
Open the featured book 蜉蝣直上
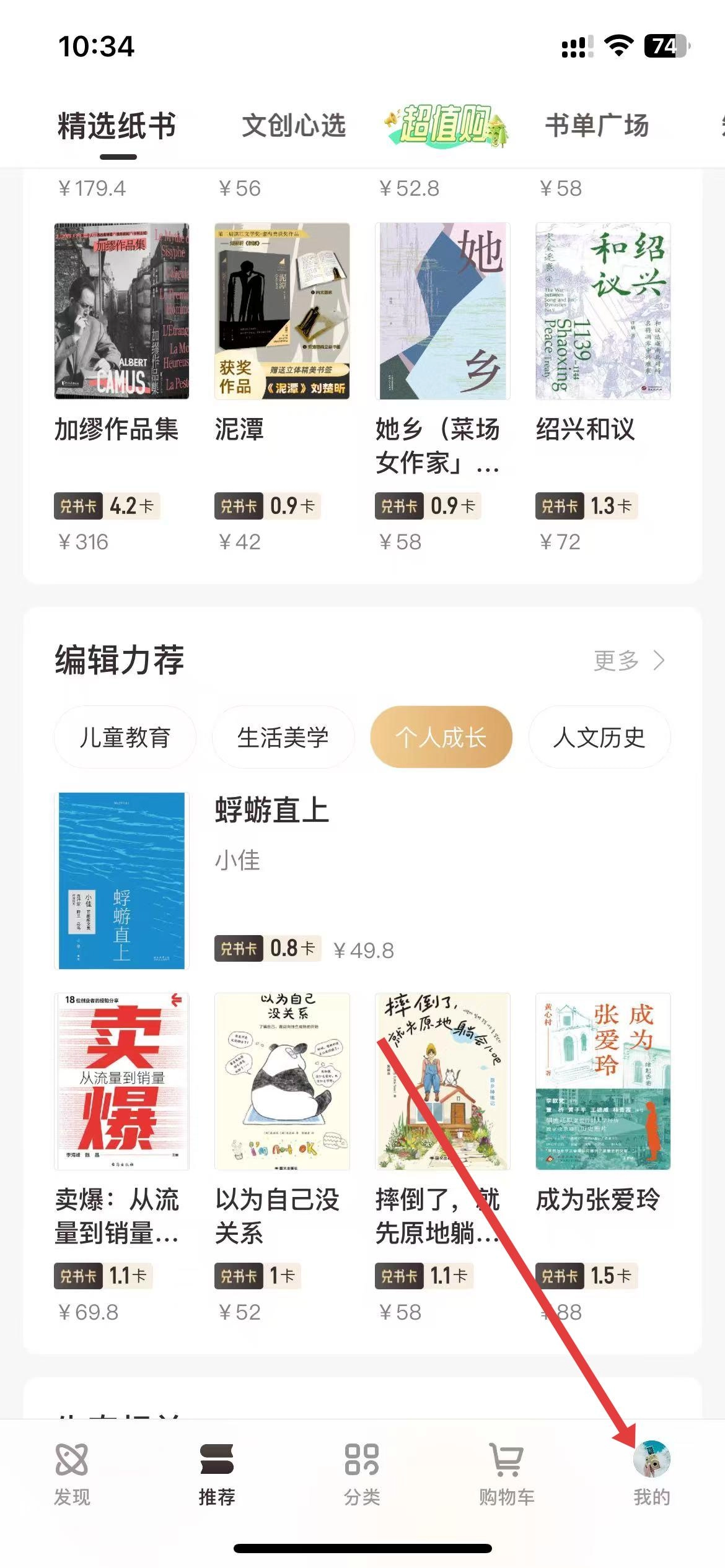121,881
